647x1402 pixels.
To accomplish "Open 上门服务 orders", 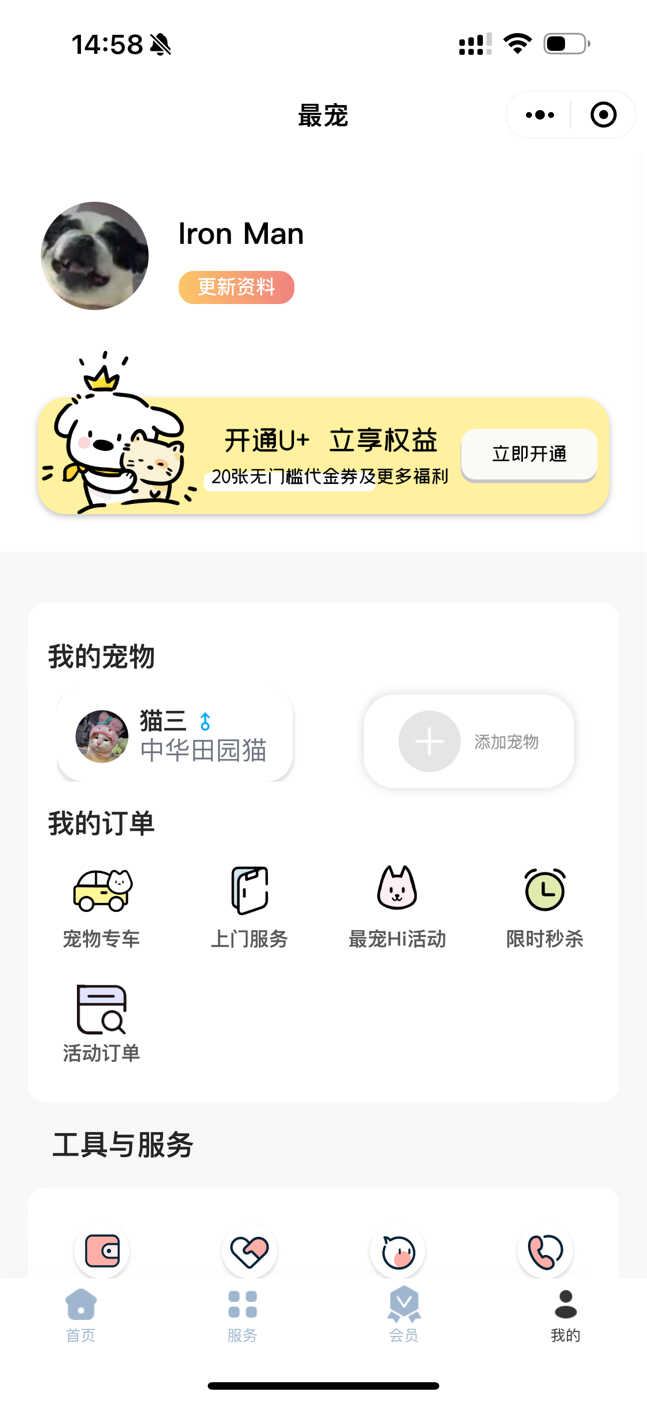I will [249, 908].
